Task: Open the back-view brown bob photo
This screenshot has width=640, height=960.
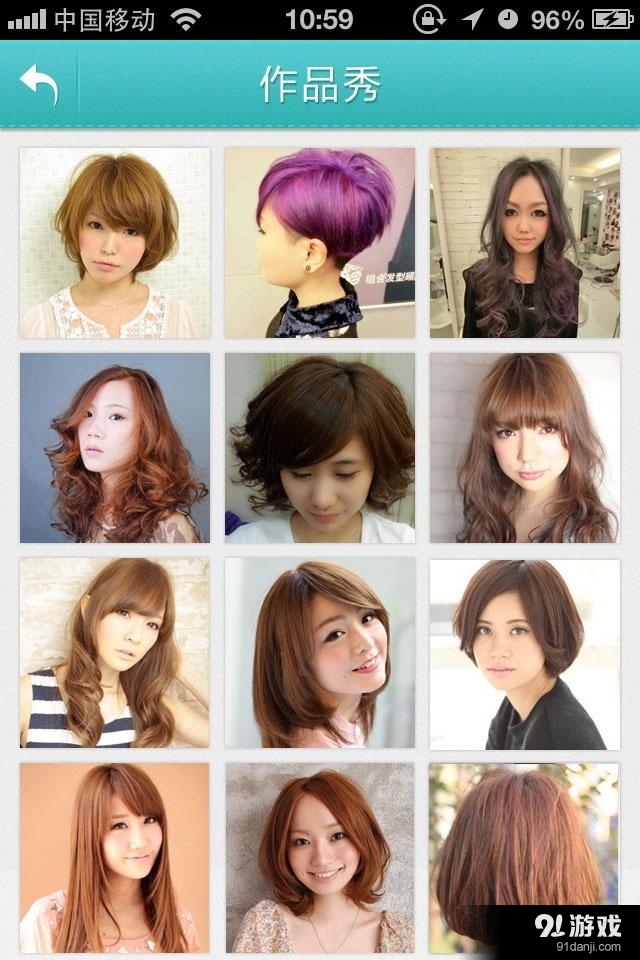Action: pos(525,840)
